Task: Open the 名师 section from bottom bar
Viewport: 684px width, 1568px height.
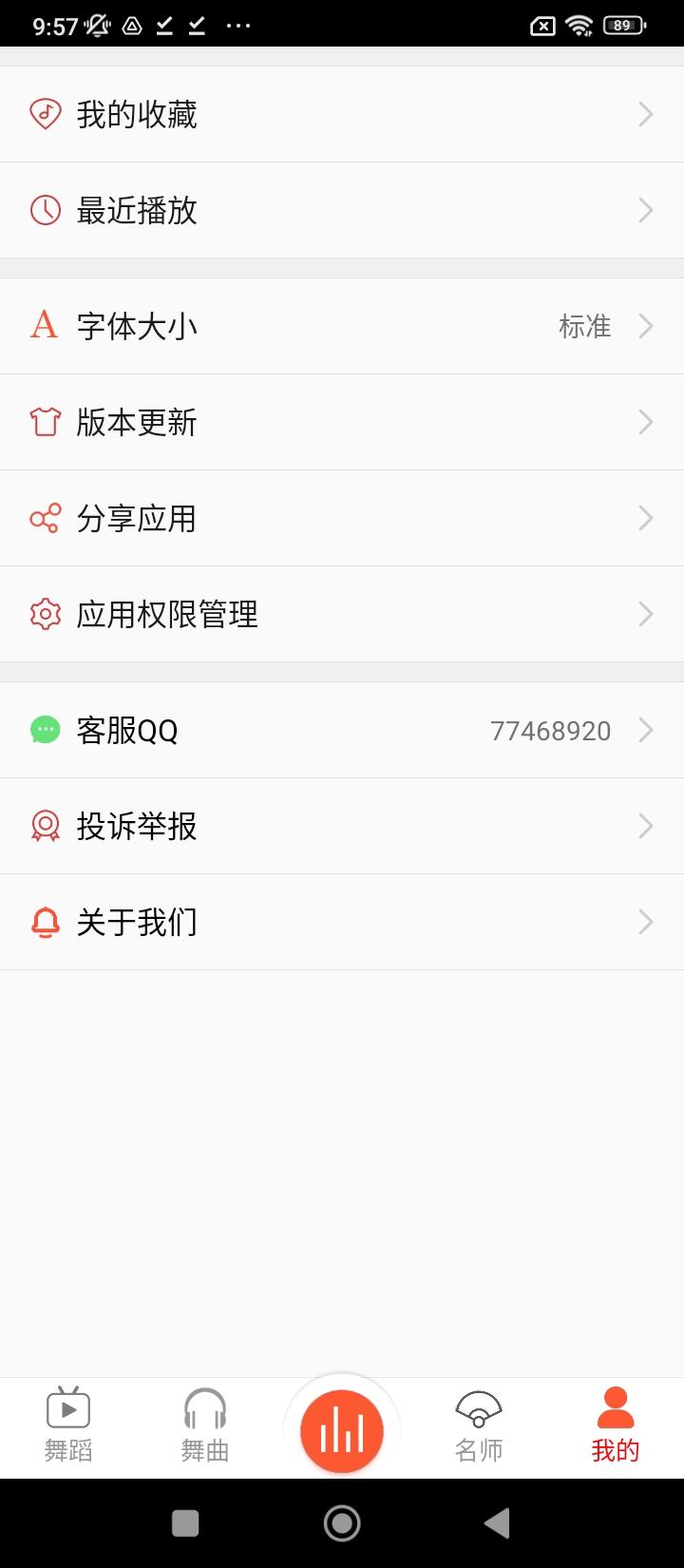Action: pyautogui.click(x=480, y=1425)
